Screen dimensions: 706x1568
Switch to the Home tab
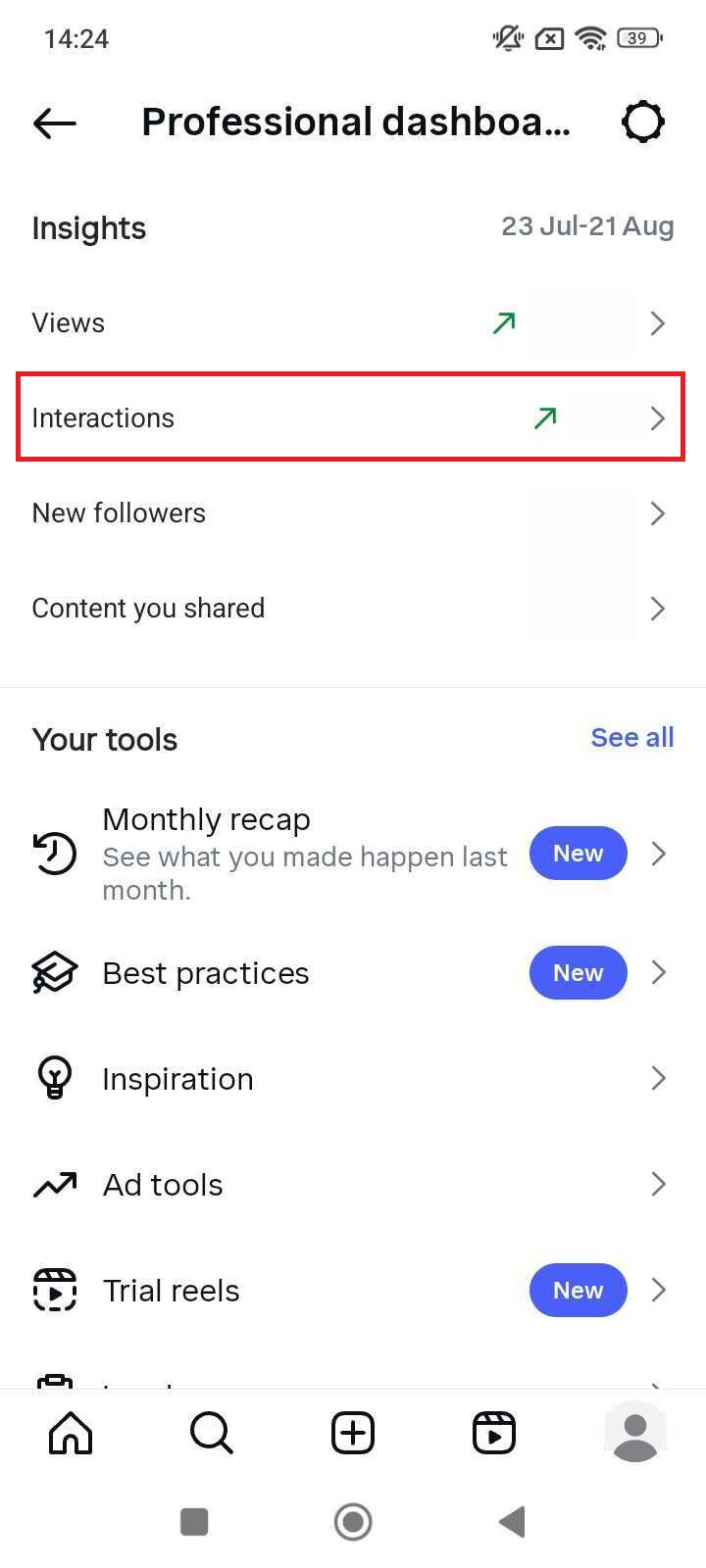coord(71,1433)
